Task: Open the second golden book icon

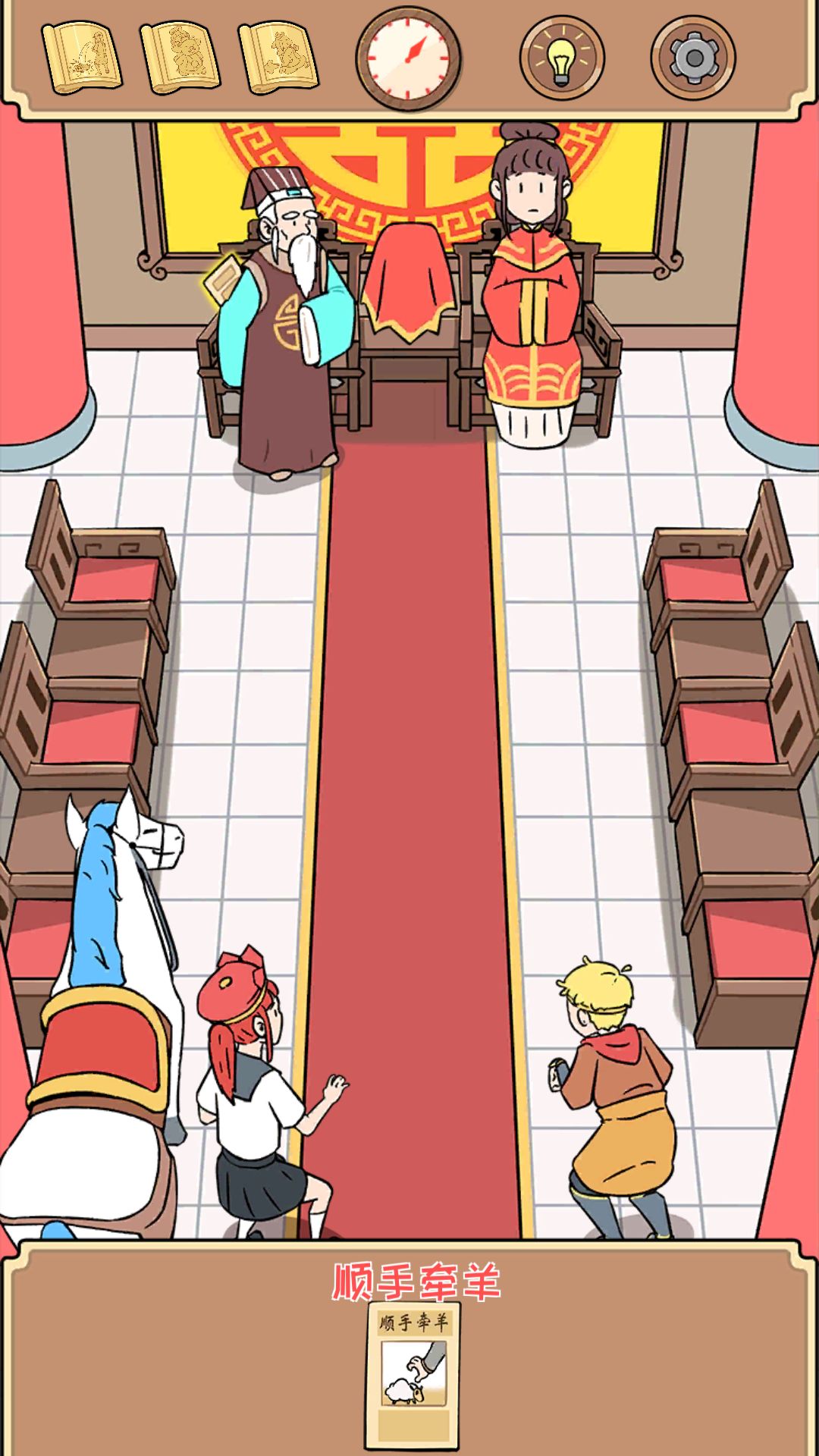Action: (180, 58)
